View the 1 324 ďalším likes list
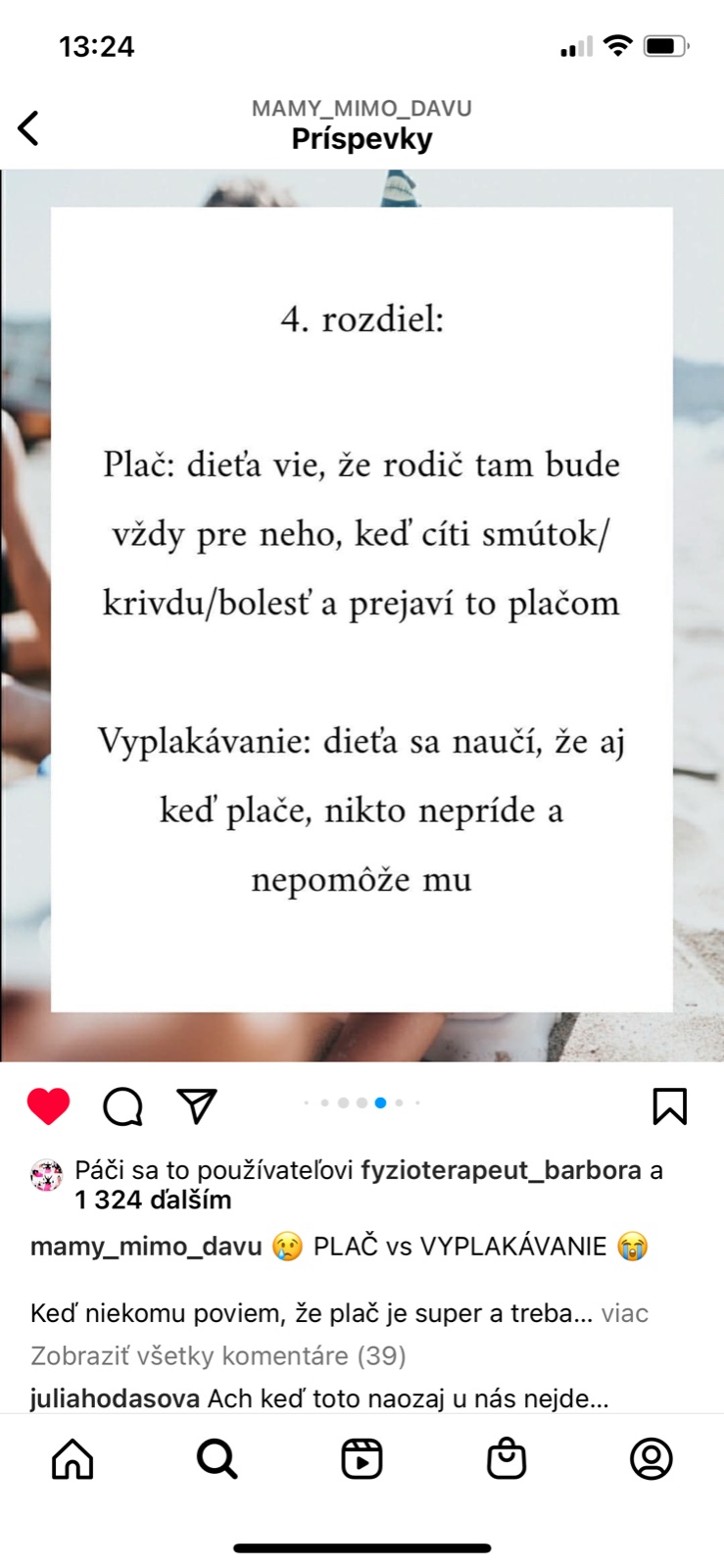 (x=154, y=1200)
